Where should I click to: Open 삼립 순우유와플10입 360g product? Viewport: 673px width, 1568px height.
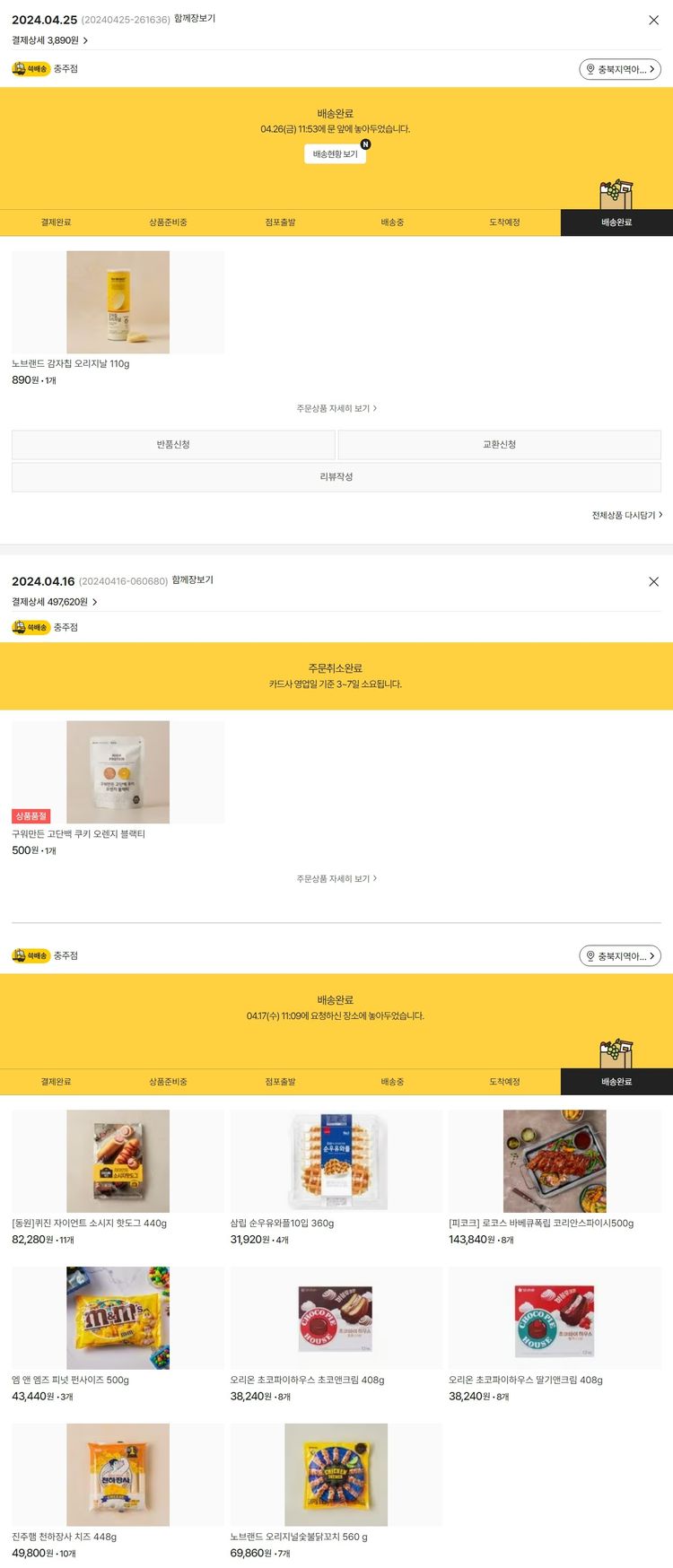point(336,1161)
